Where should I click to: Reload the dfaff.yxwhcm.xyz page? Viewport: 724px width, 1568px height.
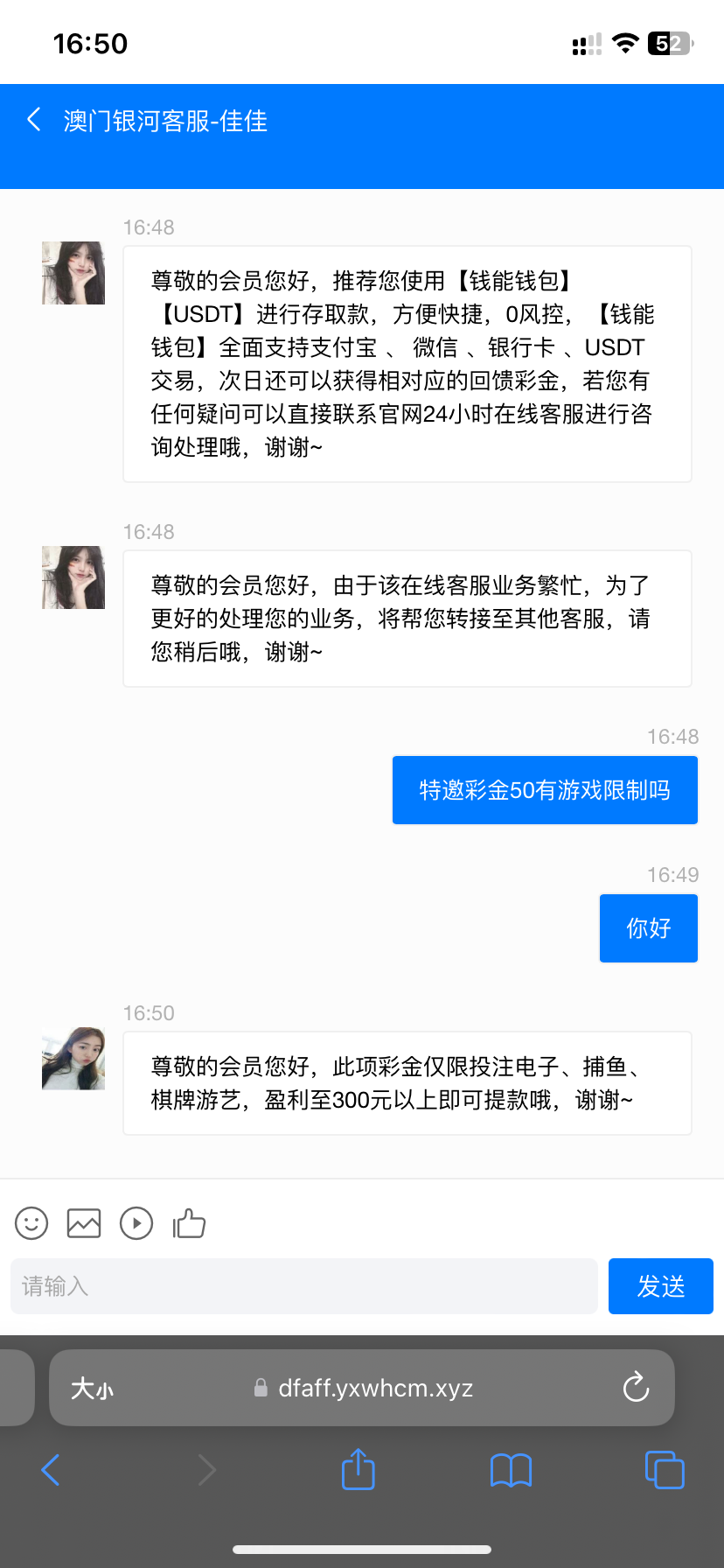tap(636, 1388)
